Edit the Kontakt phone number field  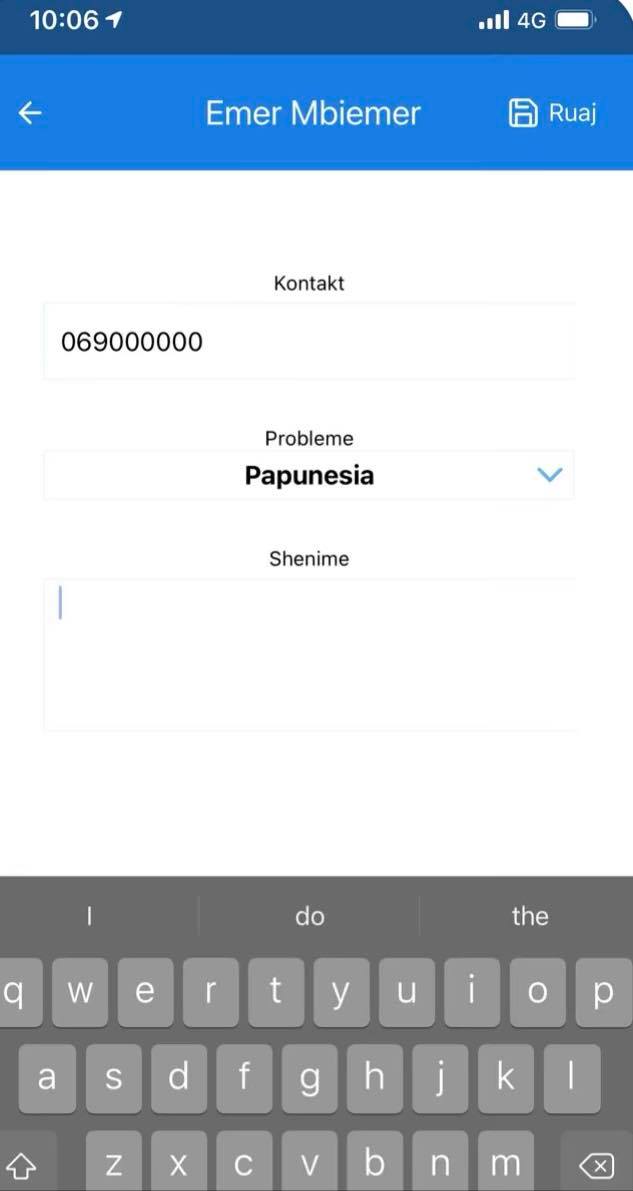click(x=308, y=342)
